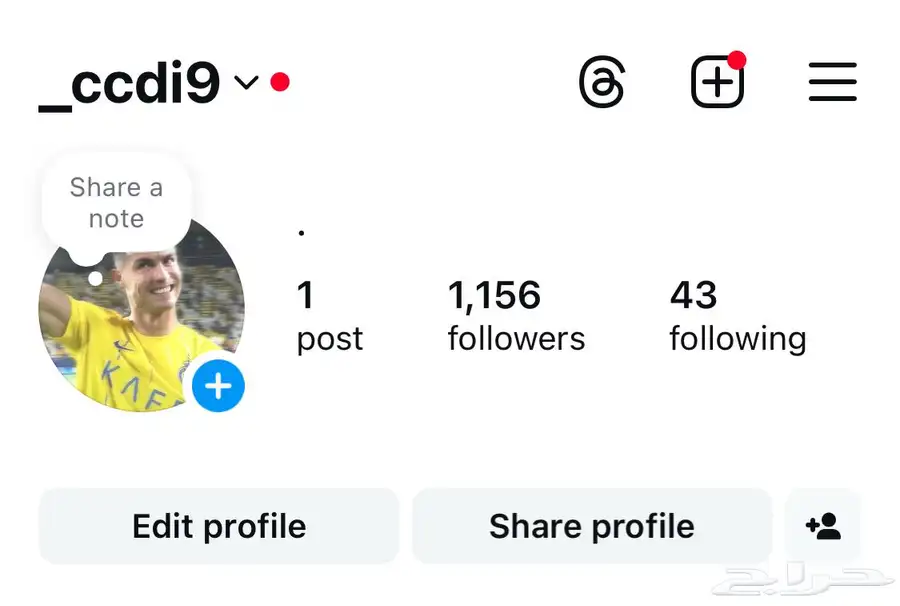Tap the Share a note bubble

point(116,203)
